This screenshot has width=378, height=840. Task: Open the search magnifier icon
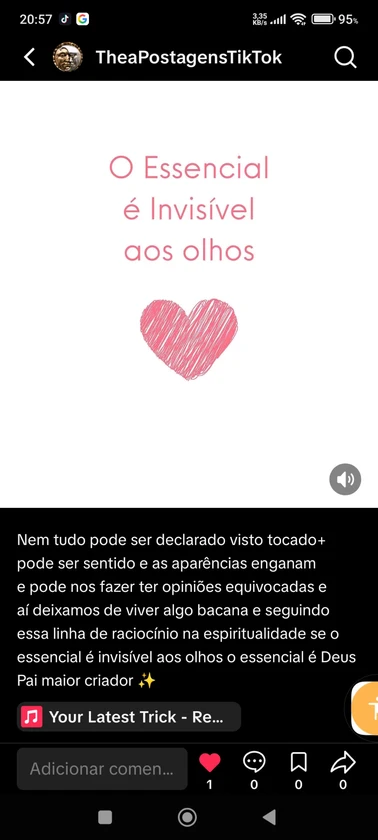coord(345,57)
